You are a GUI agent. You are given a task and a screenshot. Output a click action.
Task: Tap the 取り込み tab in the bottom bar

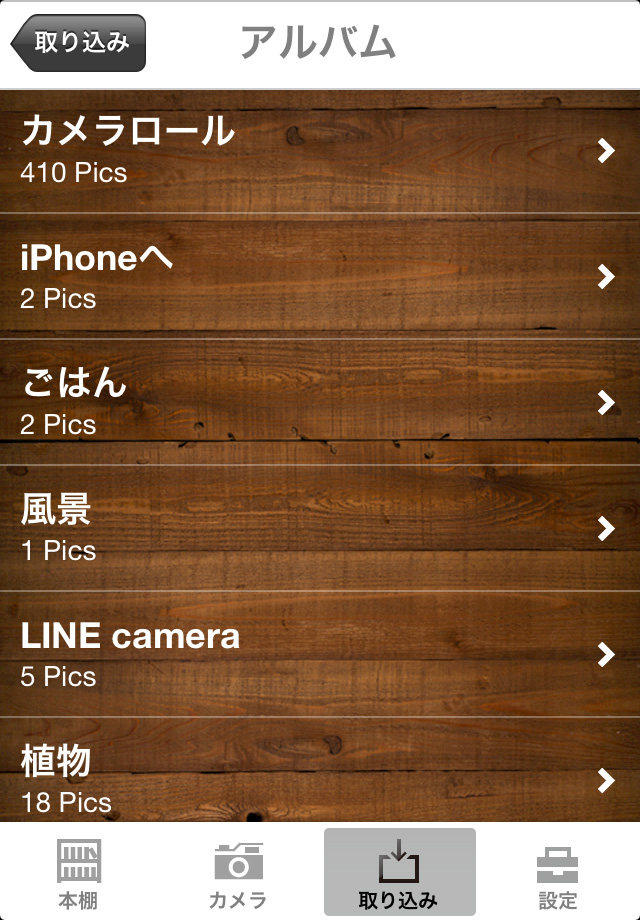pyautogui.click(x=399, y=873)
